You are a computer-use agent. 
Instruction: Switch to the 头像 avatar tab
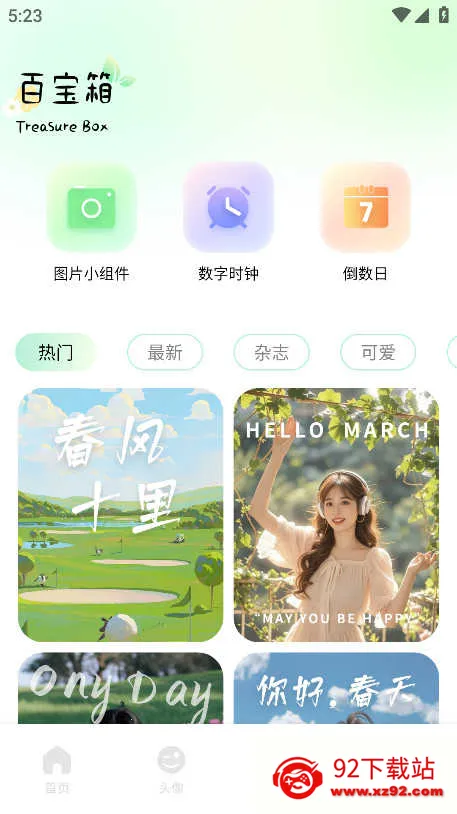(x=171, y=769)
